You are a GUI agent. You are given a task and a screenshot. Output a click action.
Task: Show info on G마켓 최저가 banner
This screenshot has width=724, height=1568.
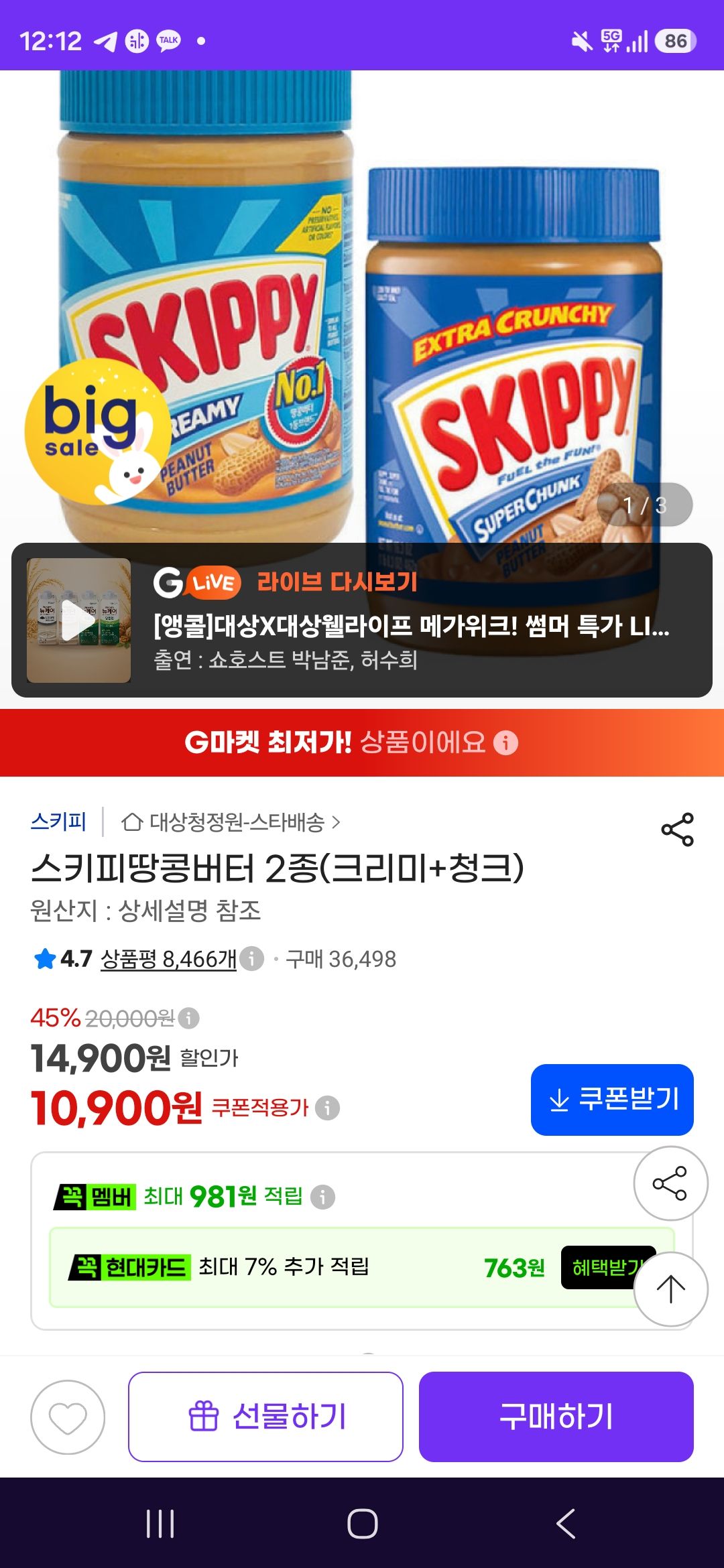point(506,742)
